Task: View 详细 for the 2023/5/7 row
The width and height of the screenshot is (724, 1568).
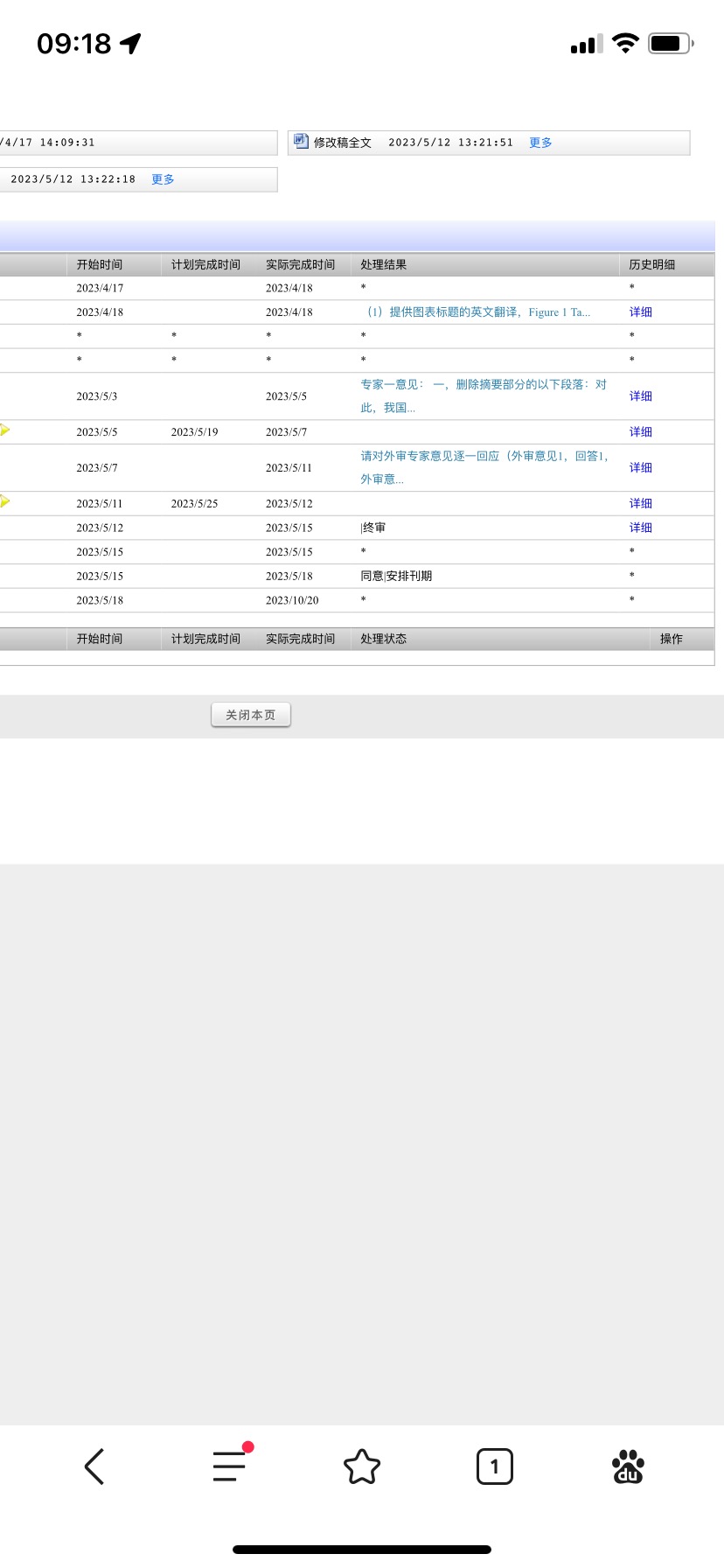Action: pyautogui.click(x=641, y=468)
